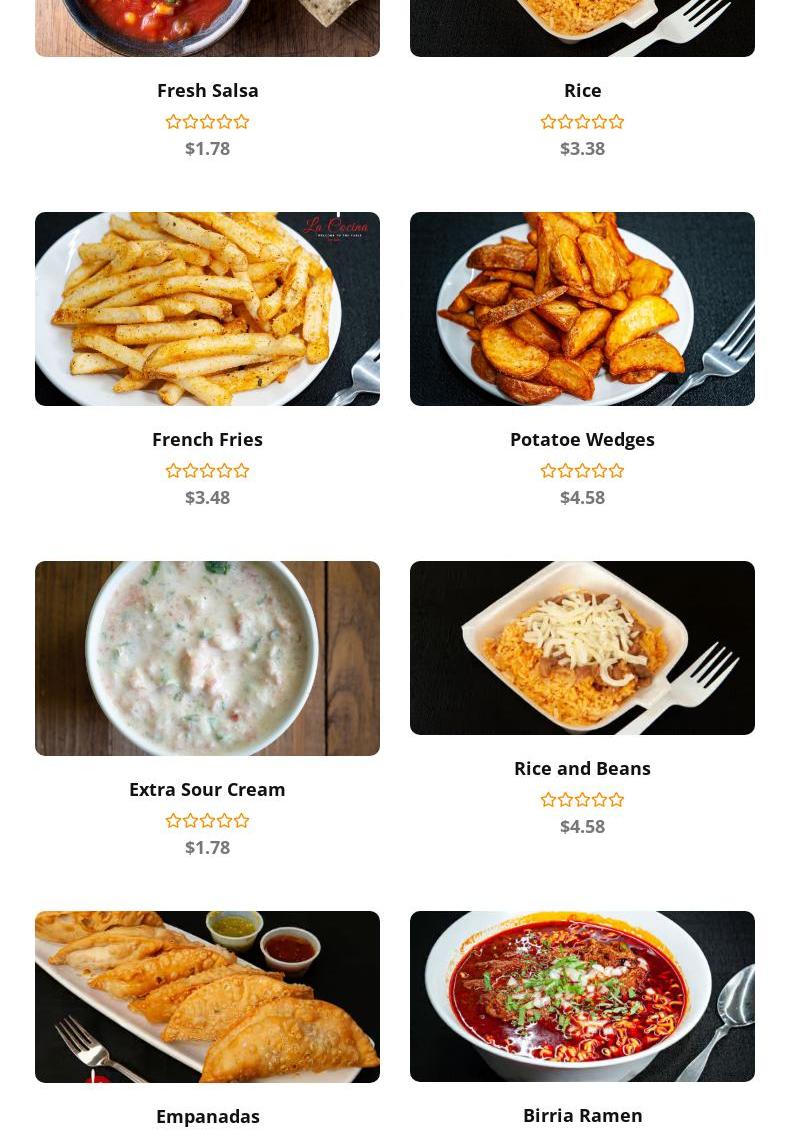Select the Potatoe Wedges picture
790x1134 pixels.
pyautogui.click(x=582, y=309)
